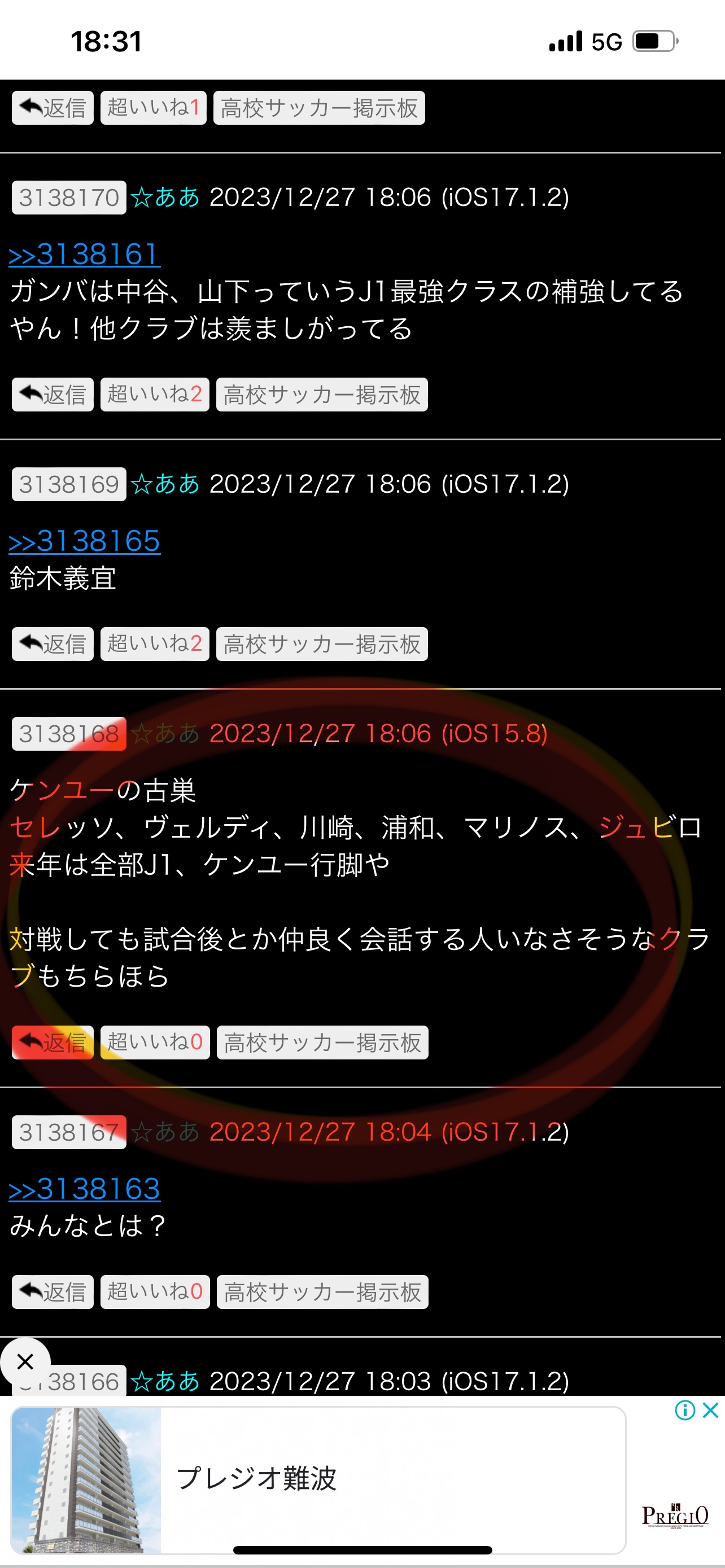
Task: Tap 超いいね2 on post 3138170
Action: [155, 395]
